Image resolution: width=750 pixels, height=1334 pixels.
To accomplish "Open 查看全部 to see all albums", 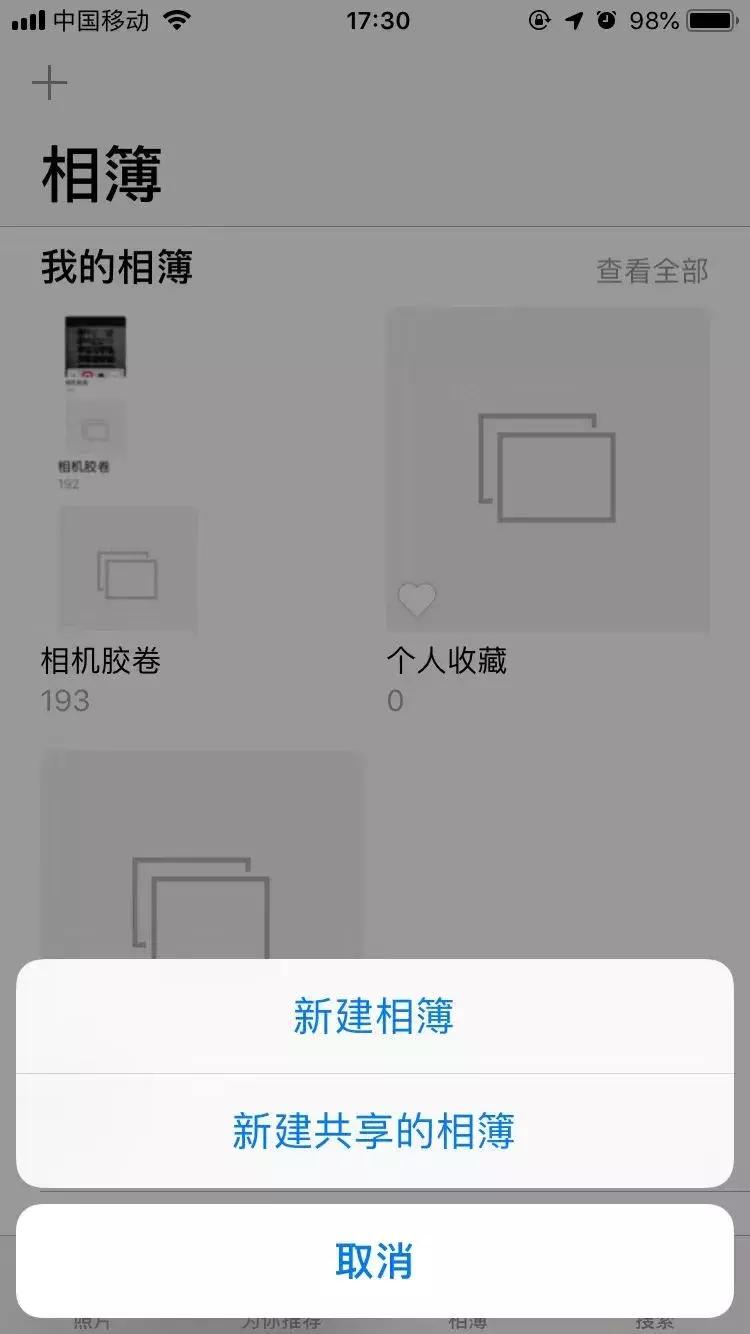I will [652, 270].
